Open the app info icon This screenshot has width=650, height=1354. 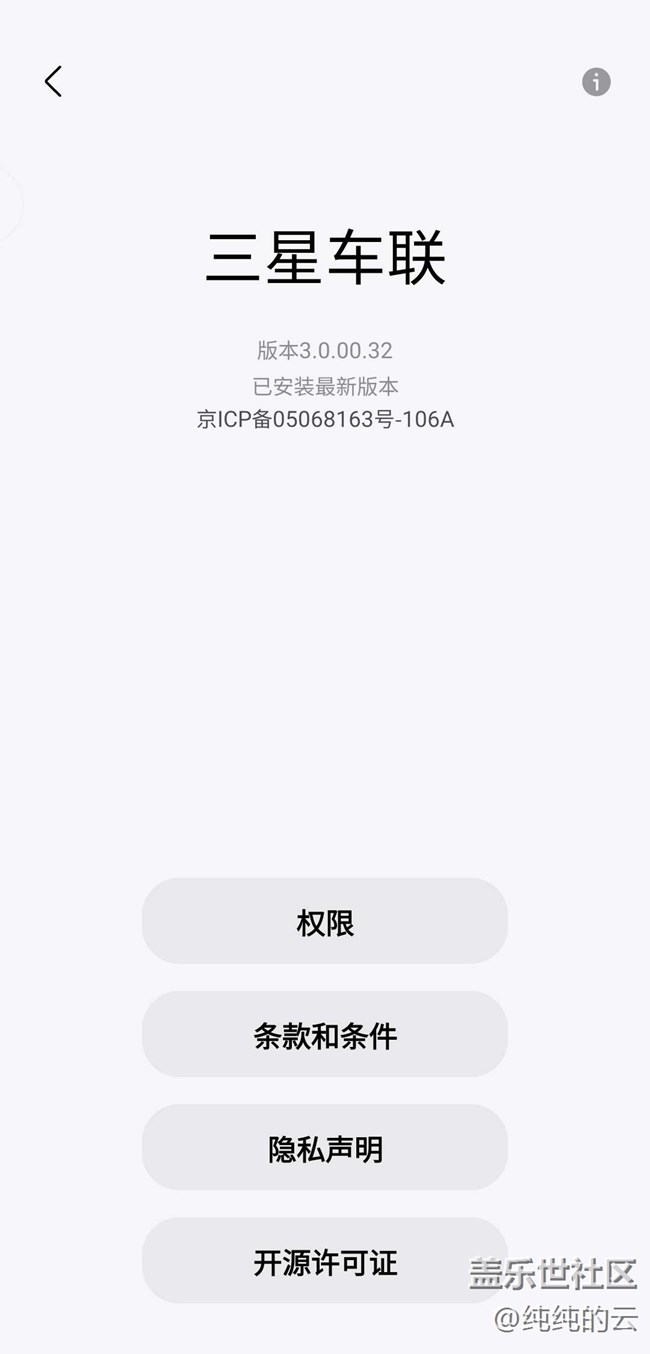coord(596,82)
